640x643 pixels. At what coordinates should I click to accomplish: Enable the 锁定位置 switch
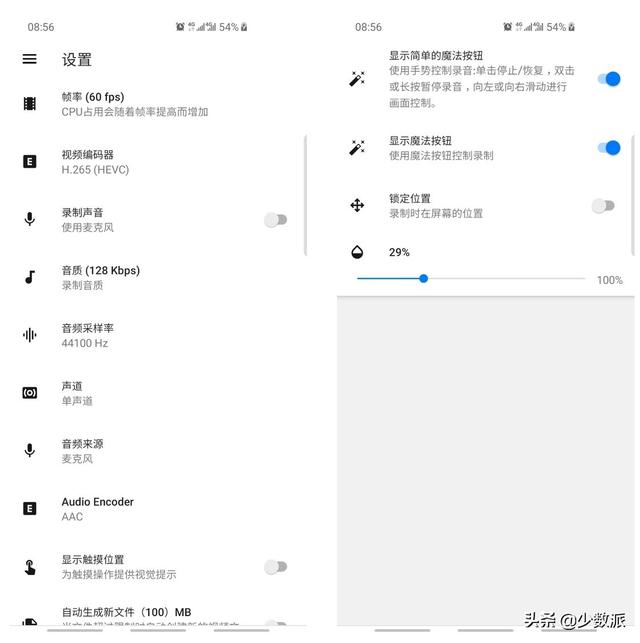click(x=603, y=206)
